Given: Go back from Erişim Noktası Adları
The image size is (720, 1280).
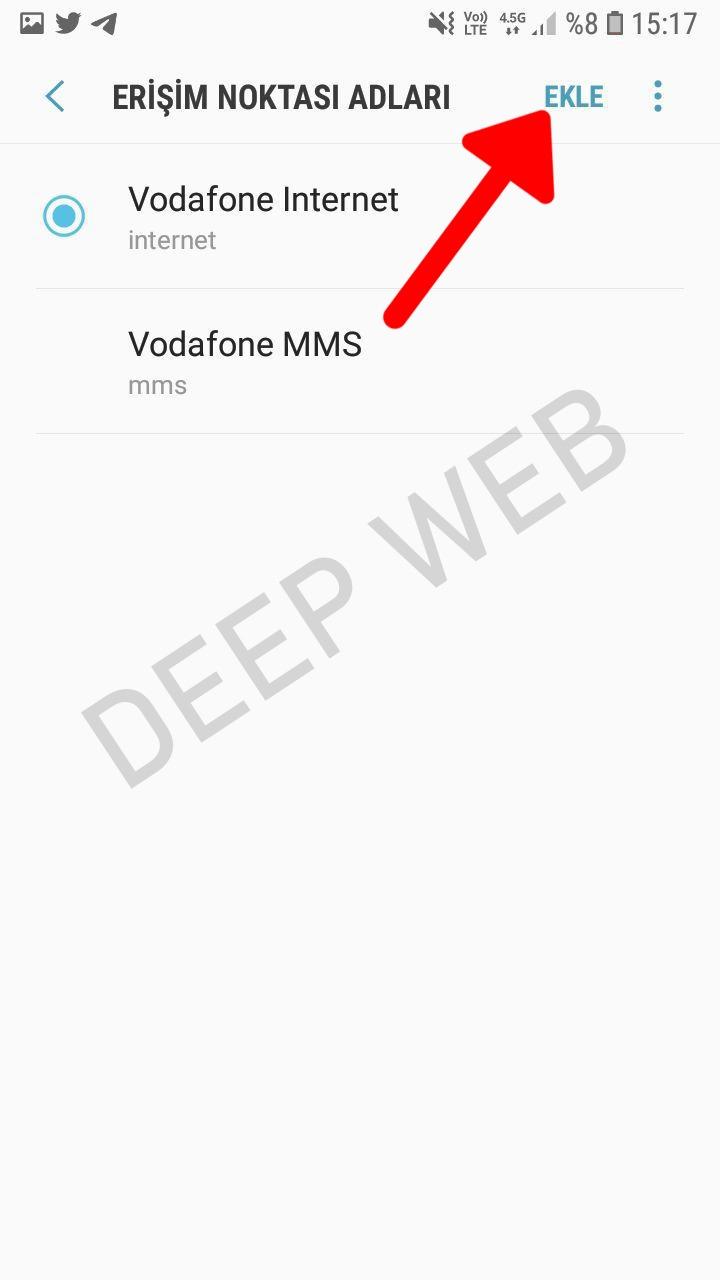Looking at the screenshot, I should pyautogui.click(x=55, y=97).
